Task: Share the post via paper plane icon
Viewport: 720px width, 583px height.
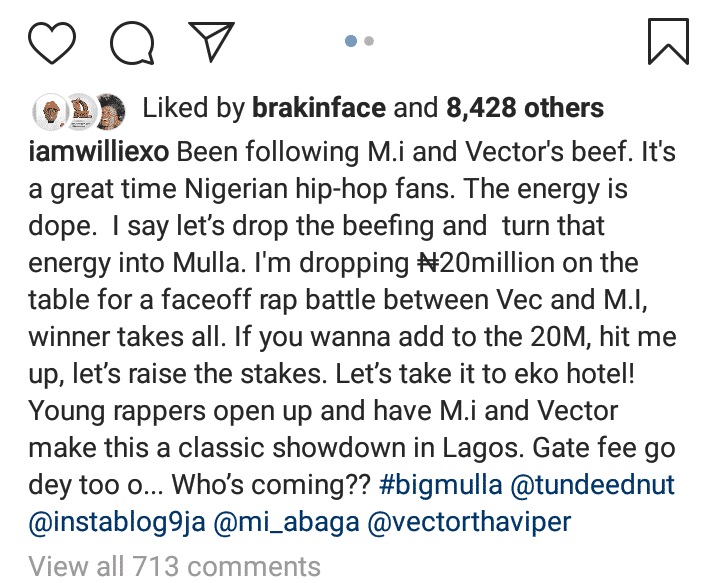Action: (210, 41)
